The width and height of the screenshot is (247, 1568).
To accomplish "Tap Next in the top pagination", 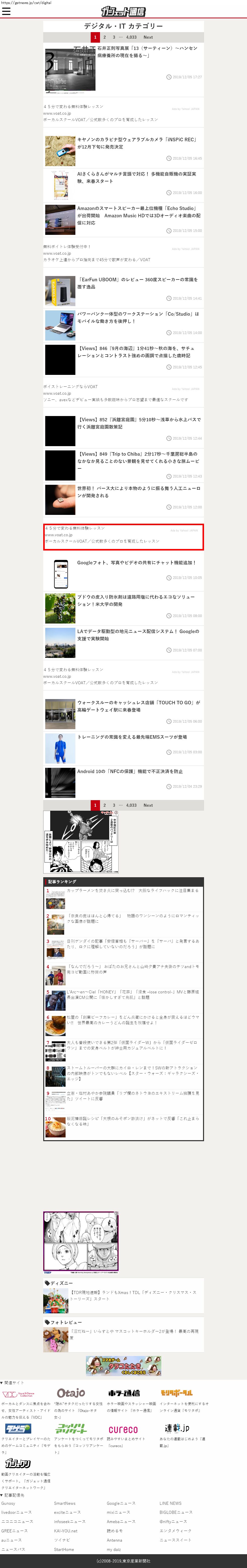I will [148, 37].
